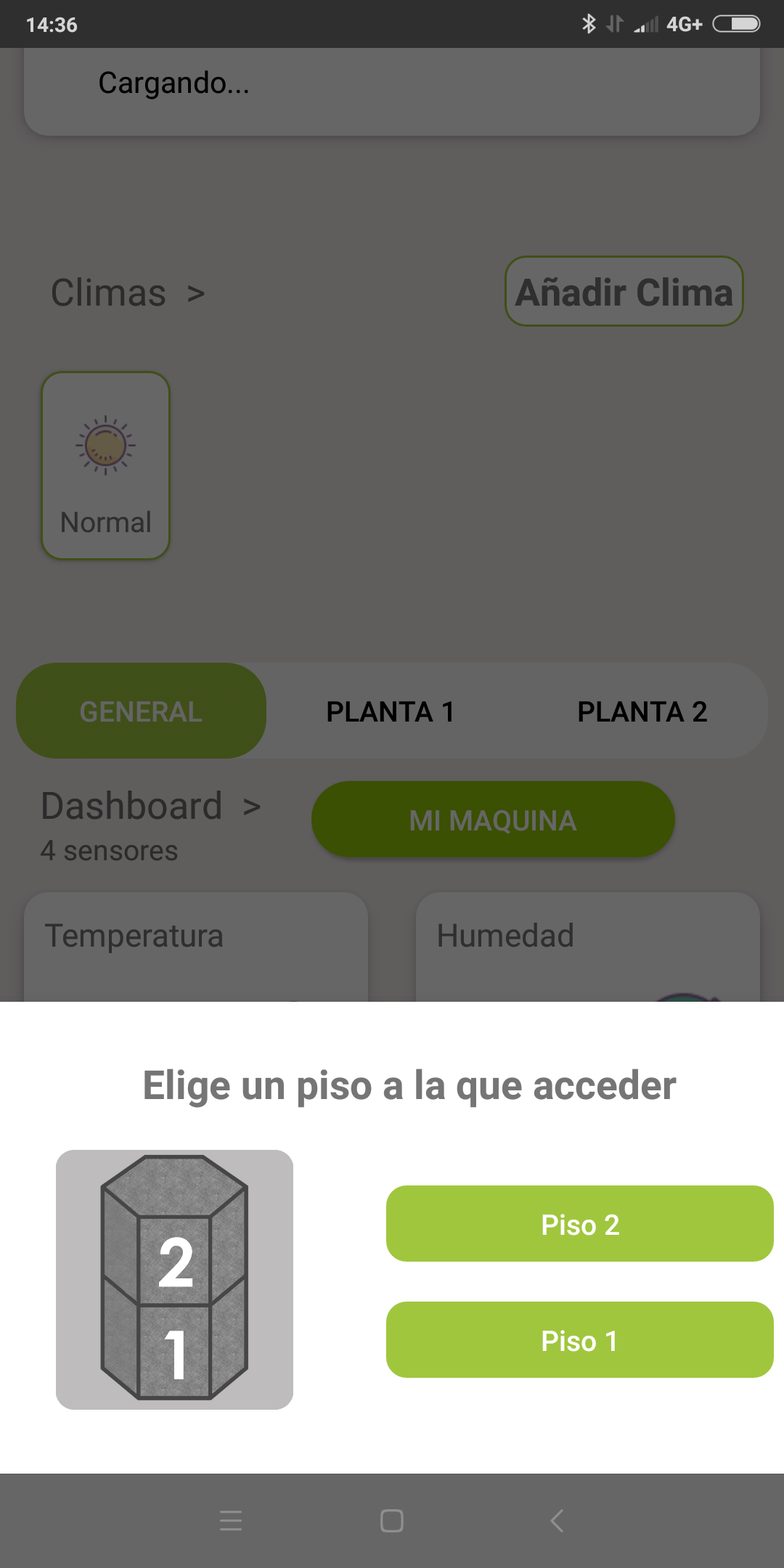Open the Normal climate card
This screenshot has width=784, height=1568.
tap(106, 466)
